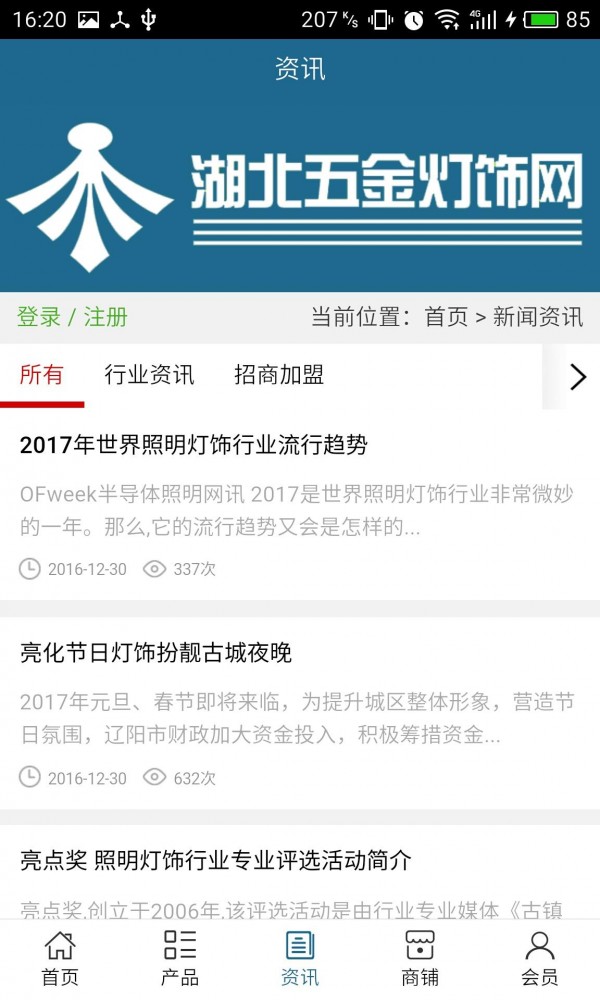The width and height of the screenshot is (600, 1000).
Task: Go to 首页 via breadcrumb link
Action: coord(446,318)
